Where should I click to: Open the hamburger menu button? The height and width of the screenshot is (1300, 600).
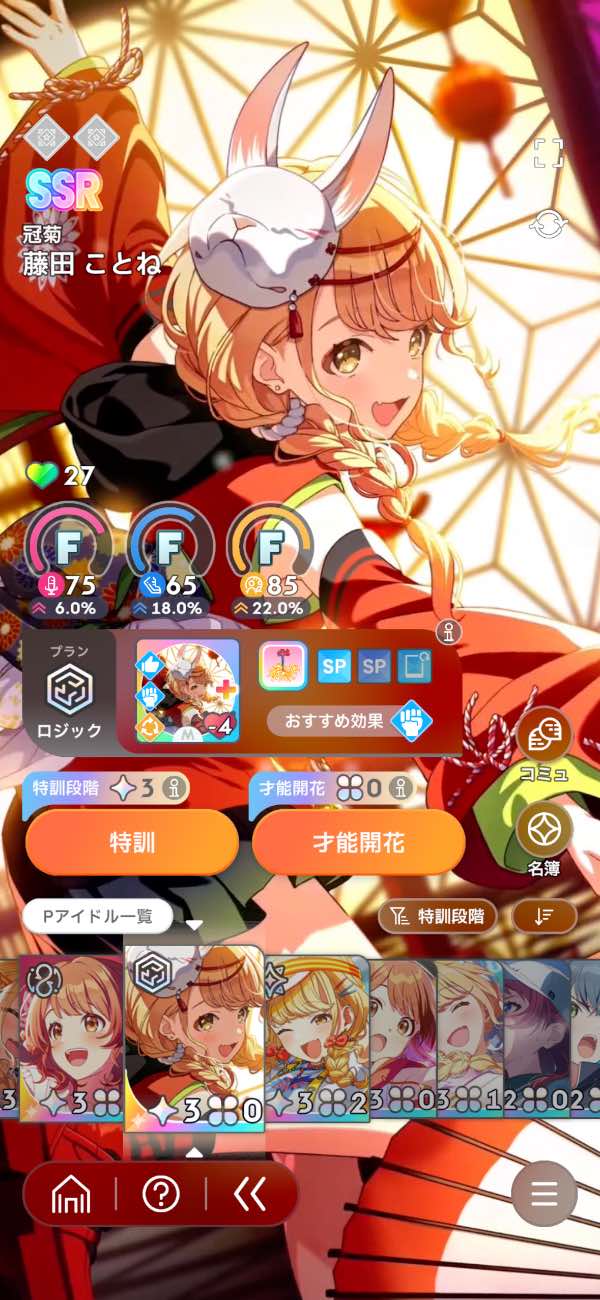(544, 1194)
